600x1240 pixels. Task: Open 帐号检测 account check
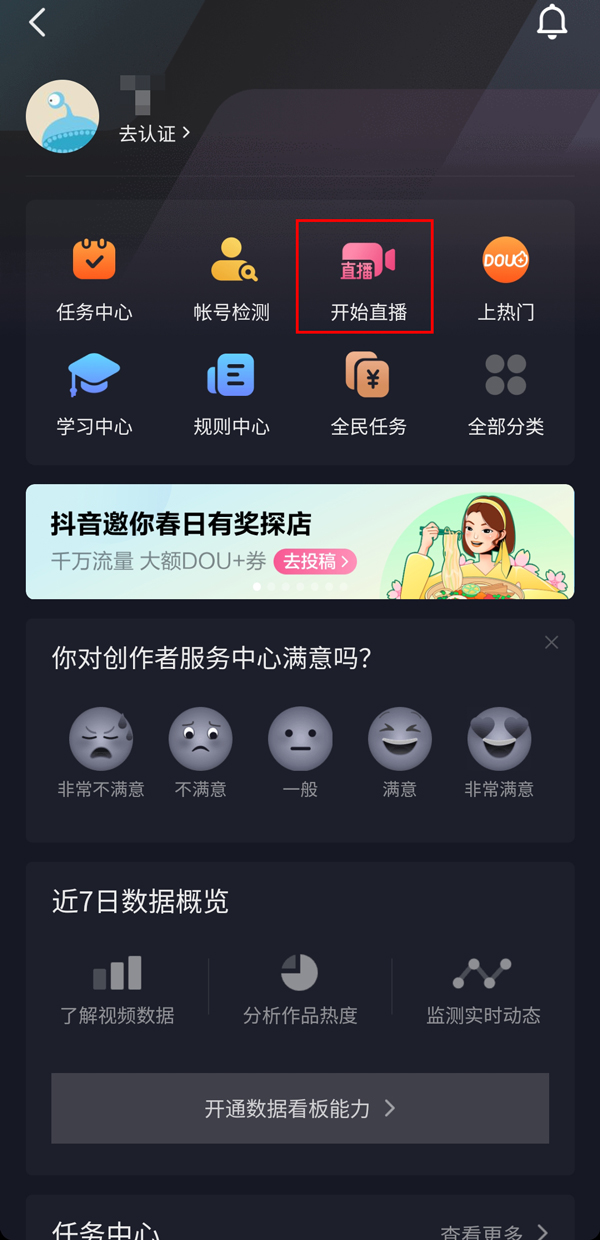point(232,278)
